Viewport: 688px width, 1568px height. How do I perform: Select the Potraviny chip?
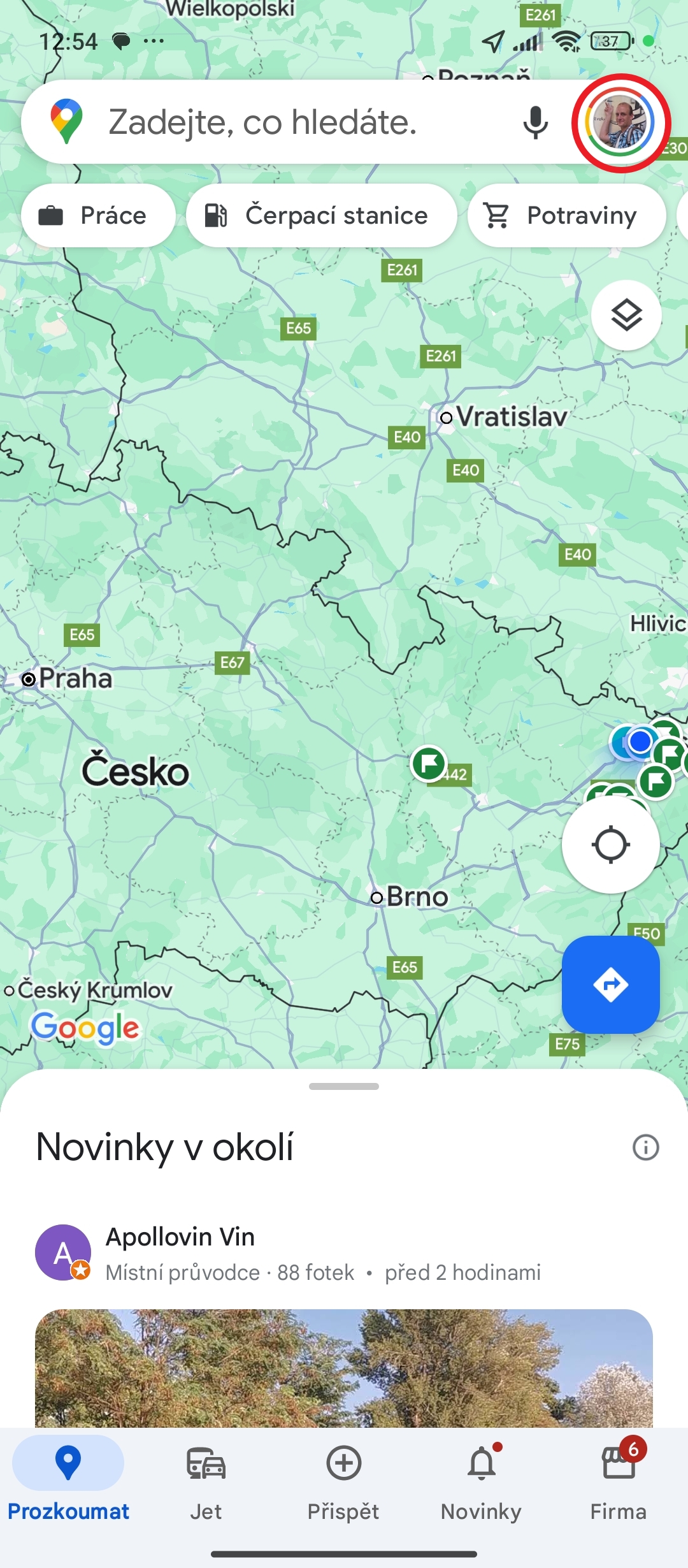[x=566, y=215]
